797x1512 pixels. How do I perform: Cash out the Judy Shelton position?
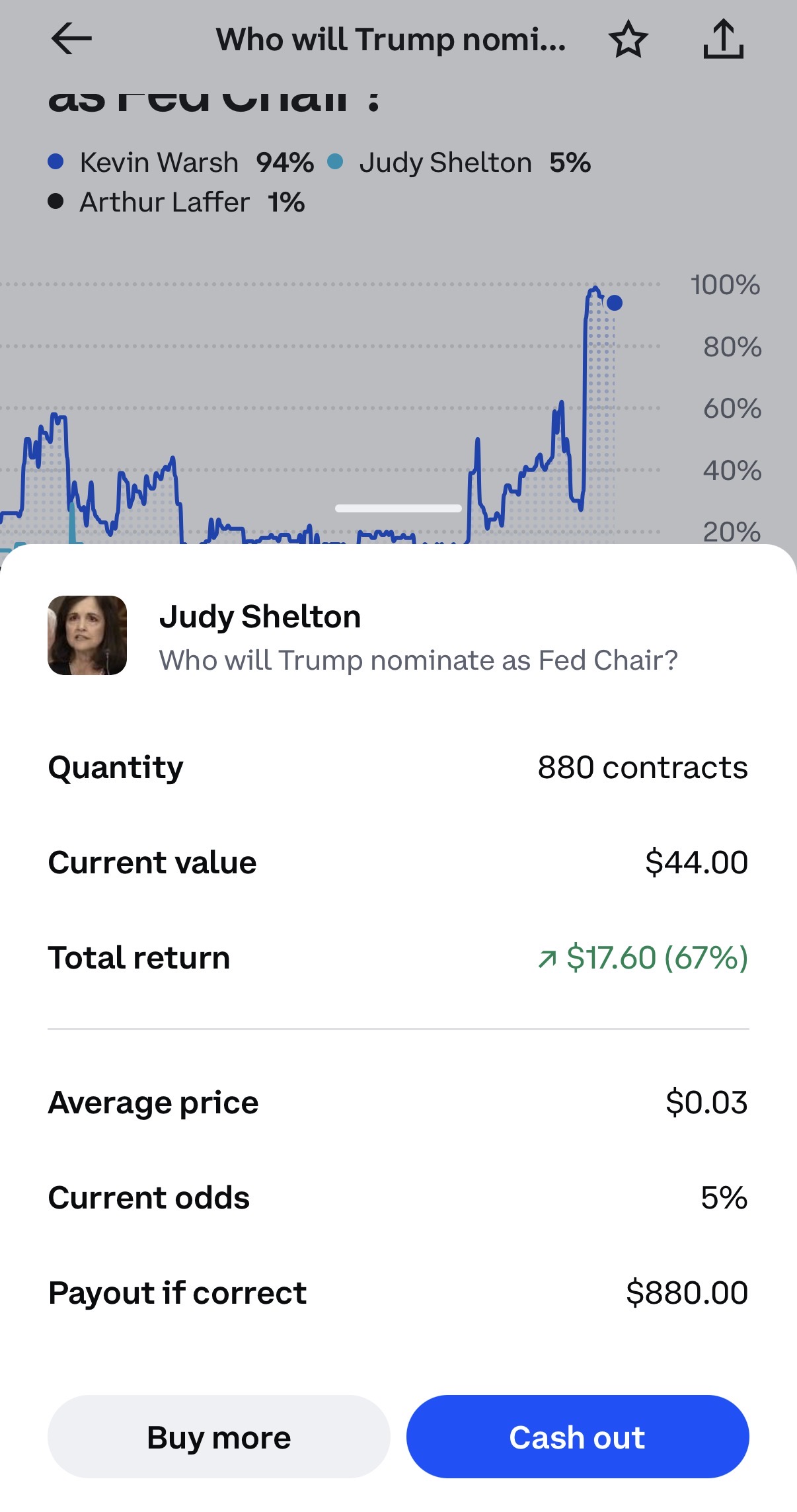tap(577, 1437)
